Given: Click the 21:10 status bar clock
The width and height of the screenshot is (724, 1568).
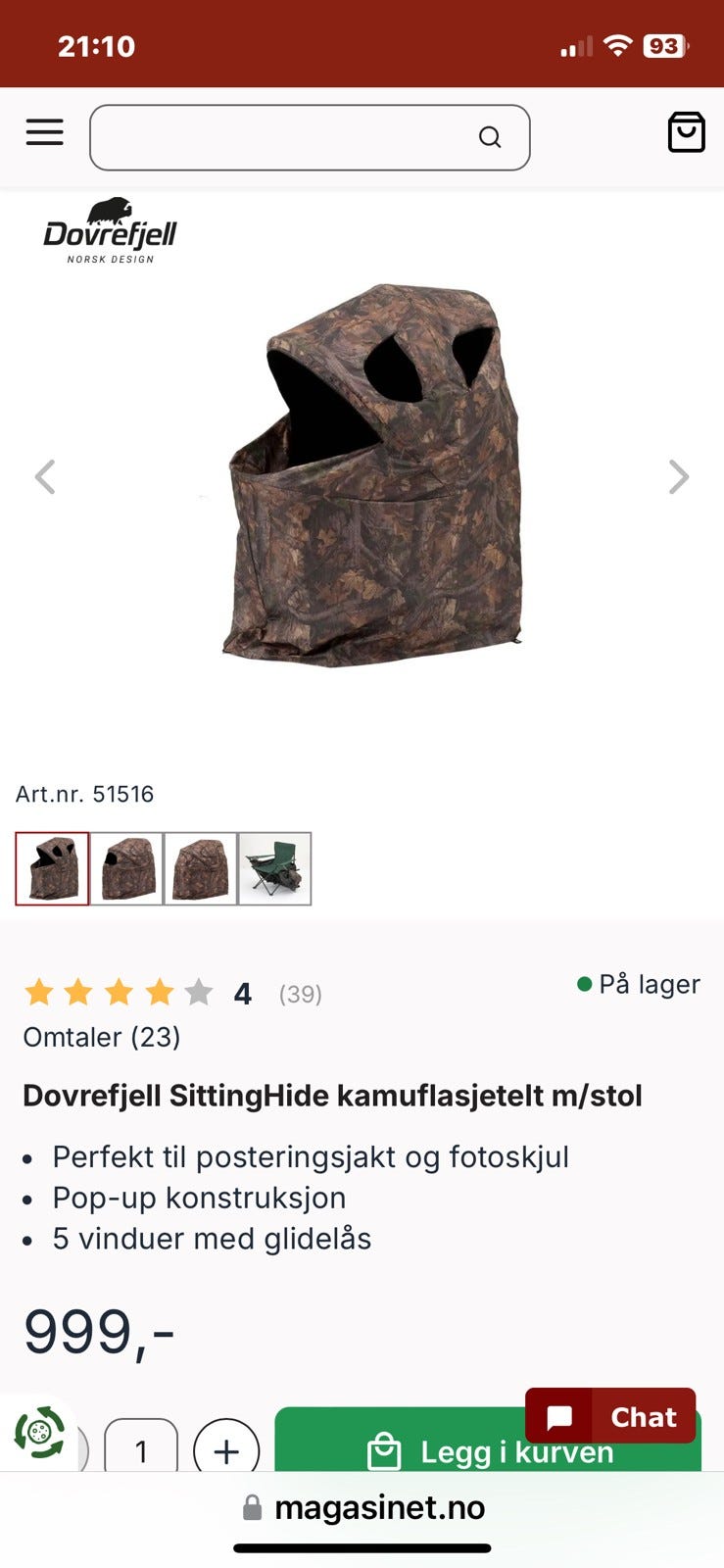Looking at the screenshot, I should tap(97, 45).
